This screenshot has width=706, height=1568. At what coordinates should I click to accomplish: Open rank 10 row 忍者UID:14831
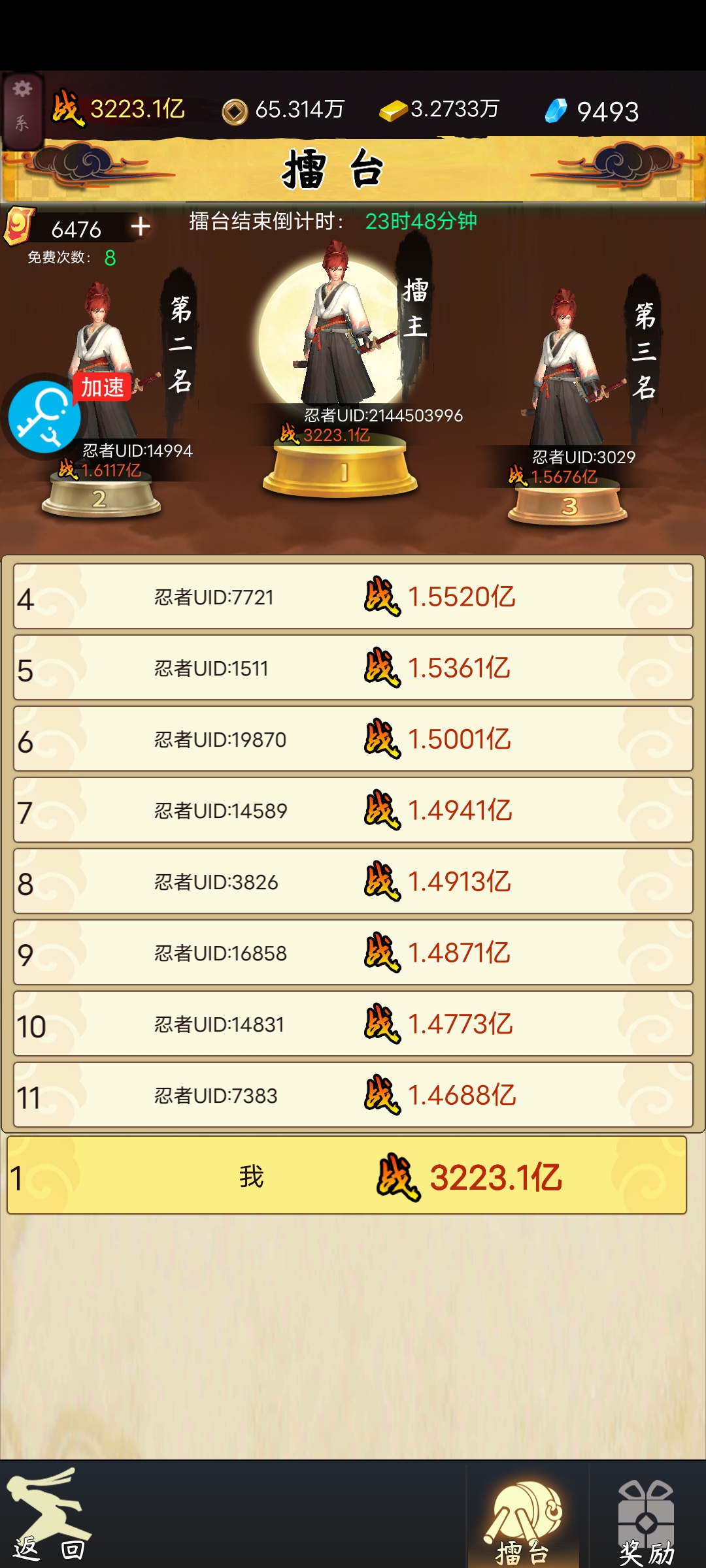353,1024
